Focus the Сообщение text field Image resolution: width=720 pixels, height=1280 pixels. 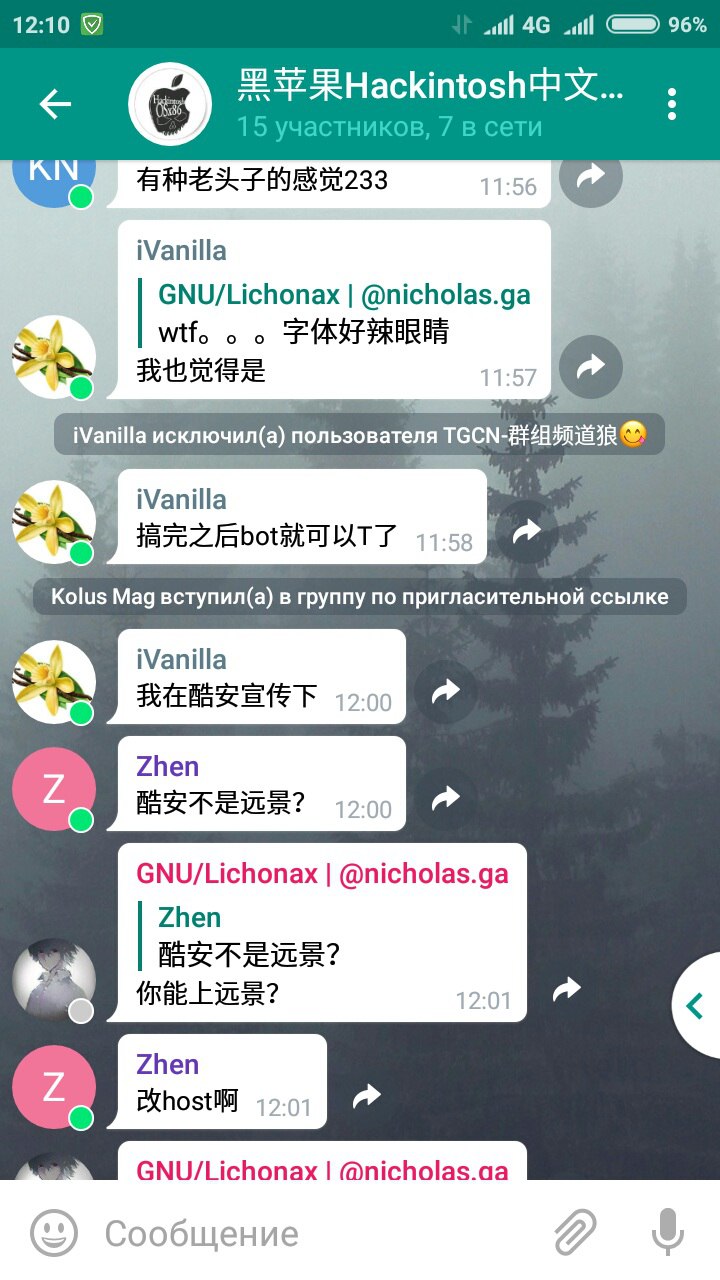(320, 1233)
